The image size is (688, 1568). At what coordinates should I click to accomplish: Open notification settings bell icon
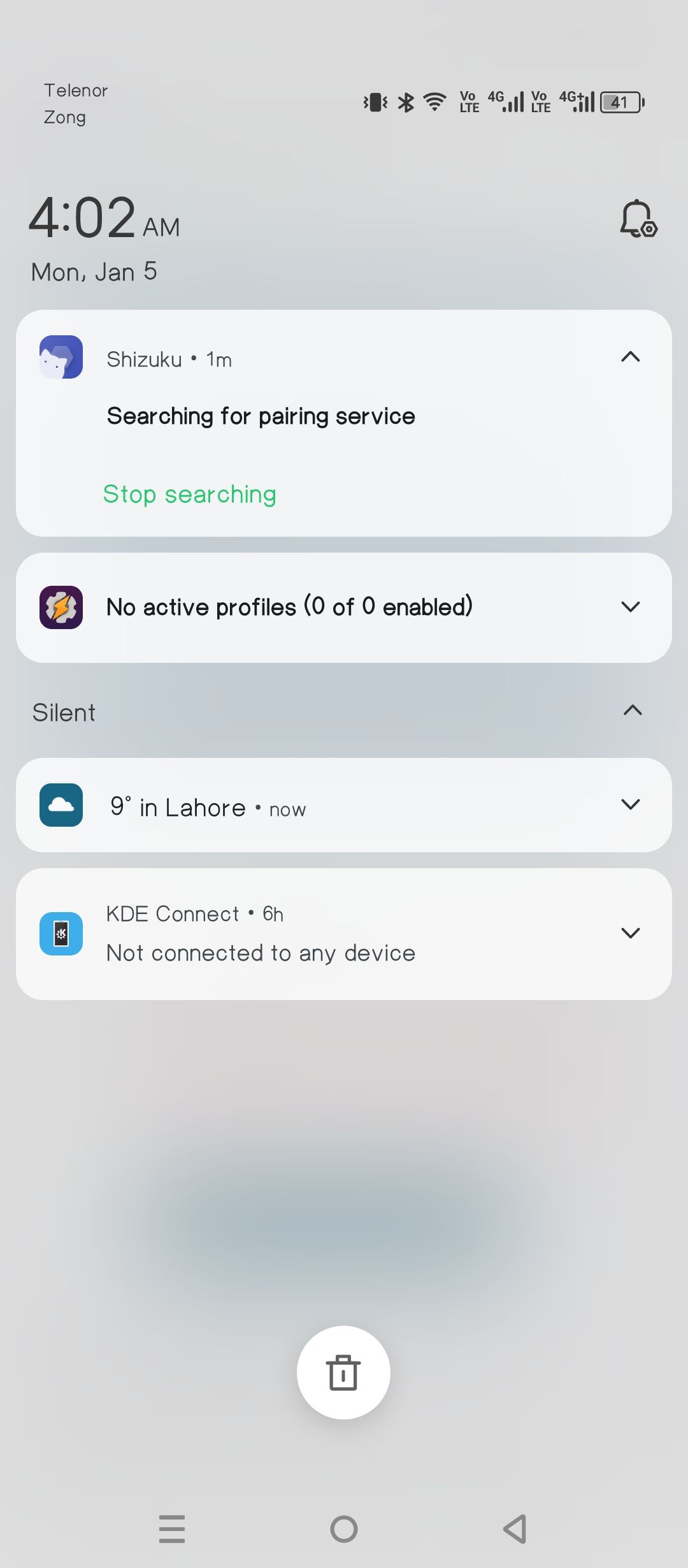pos(638,219)
